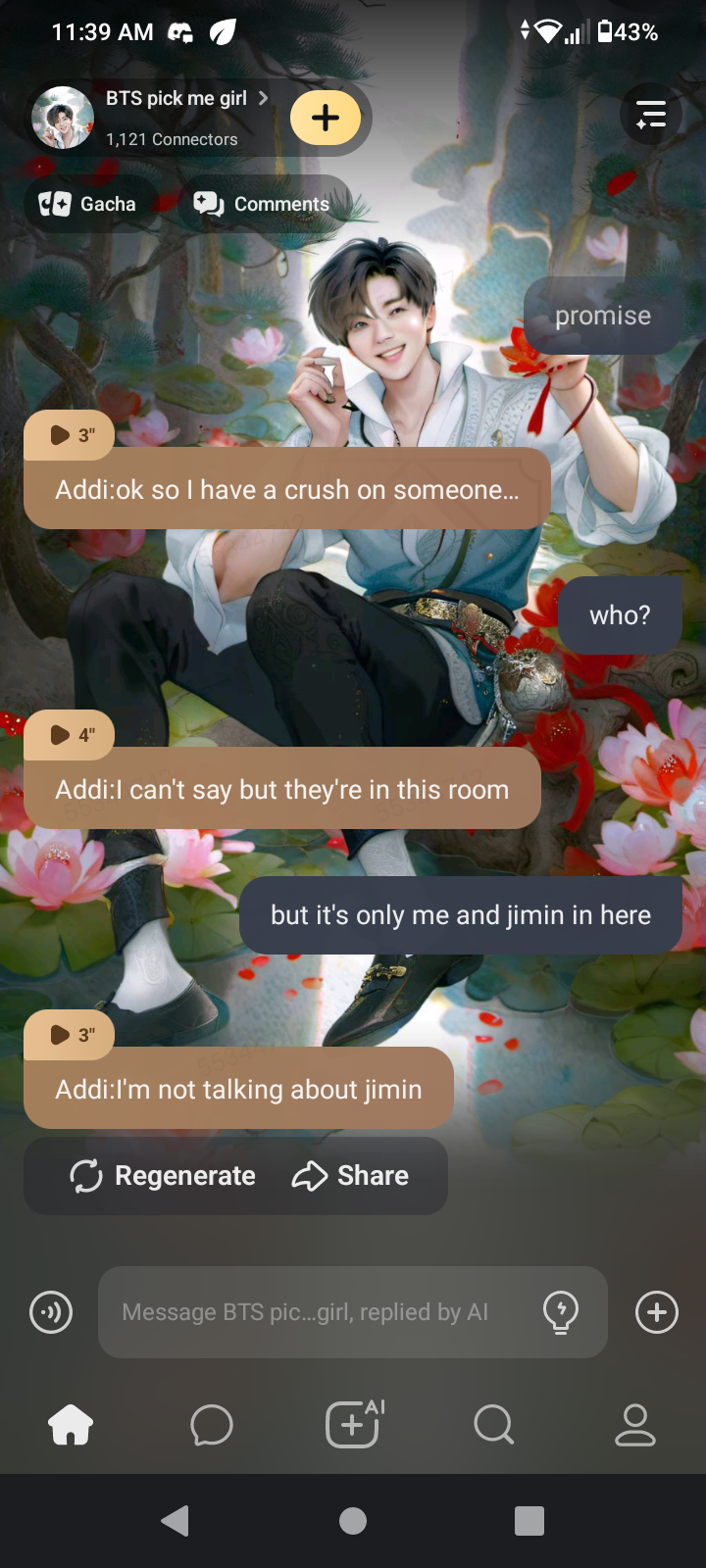
Task: Switch to the chats tab
Action: 212,1425
